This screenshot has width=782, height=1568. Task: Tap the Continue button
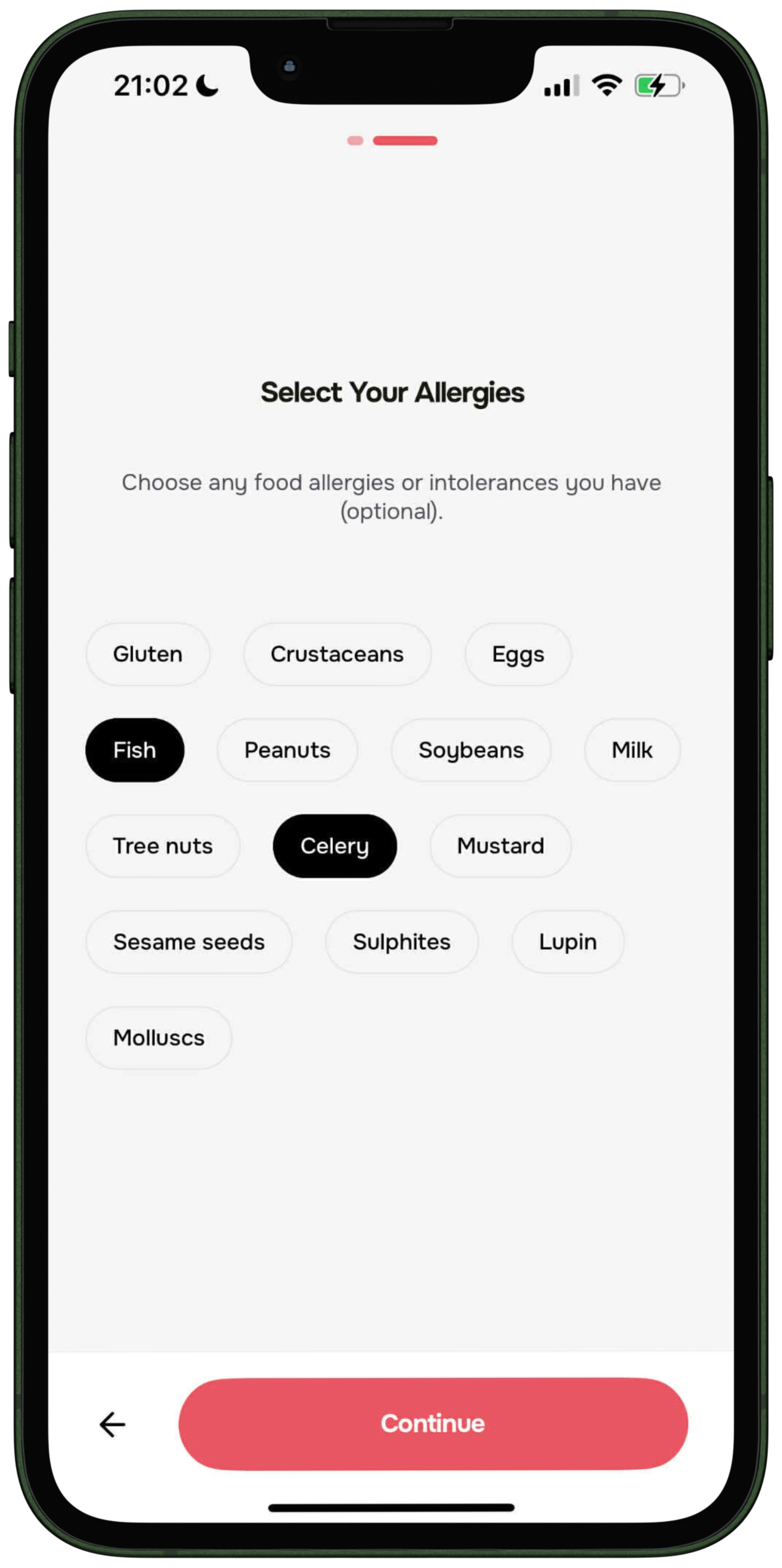433,1424
